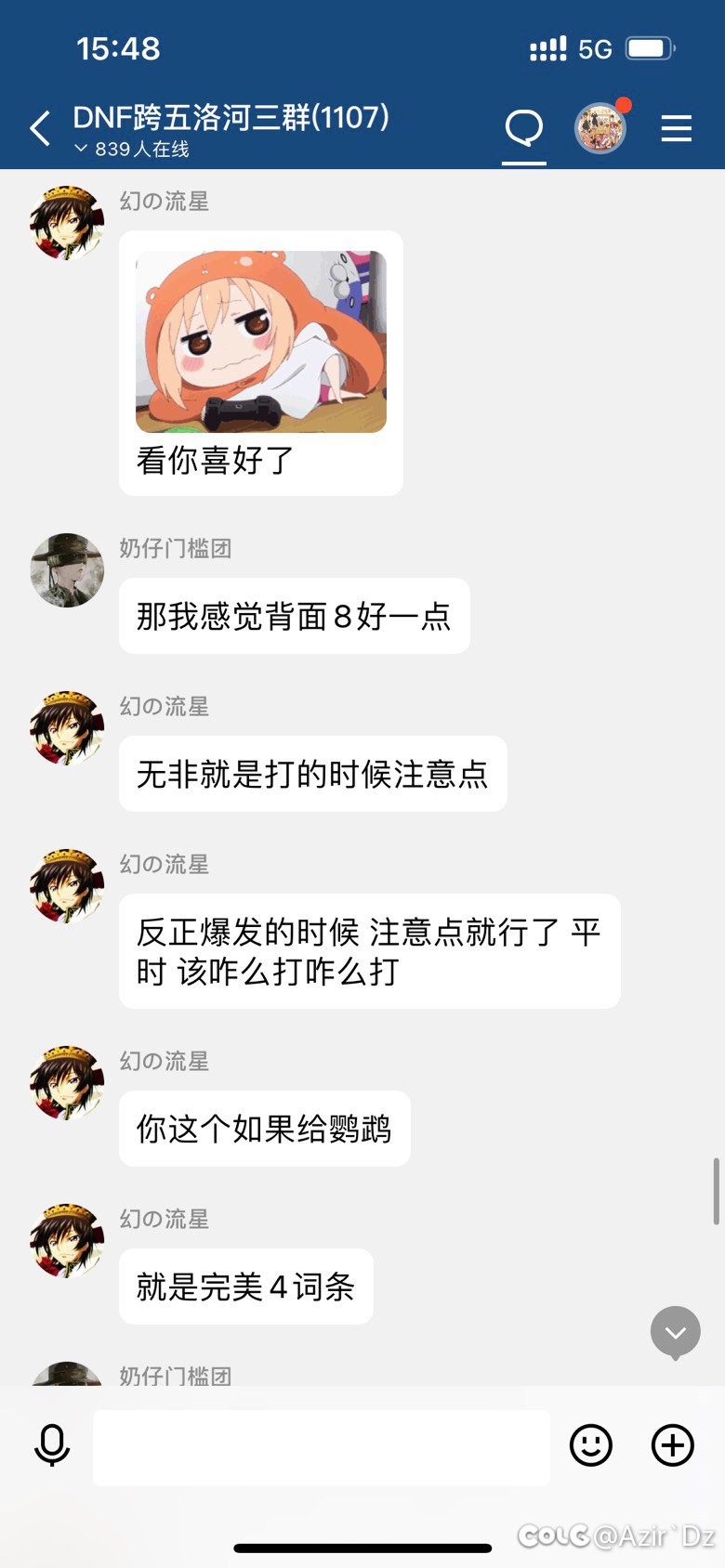Image resolution: width=725 pixels, height=1568 pixels.
Task: Open the hamburger menu for group settings
Action: click(676, 128)
